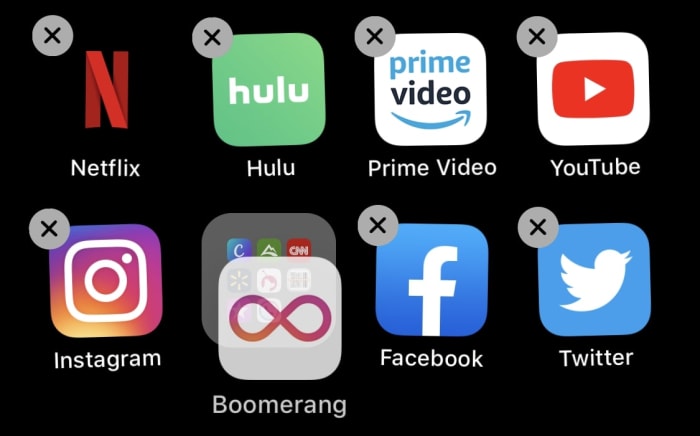This screenshot has height=436, width=700.
Task: Delete Twitter using its X badge
Action: (x=538, y=227)
